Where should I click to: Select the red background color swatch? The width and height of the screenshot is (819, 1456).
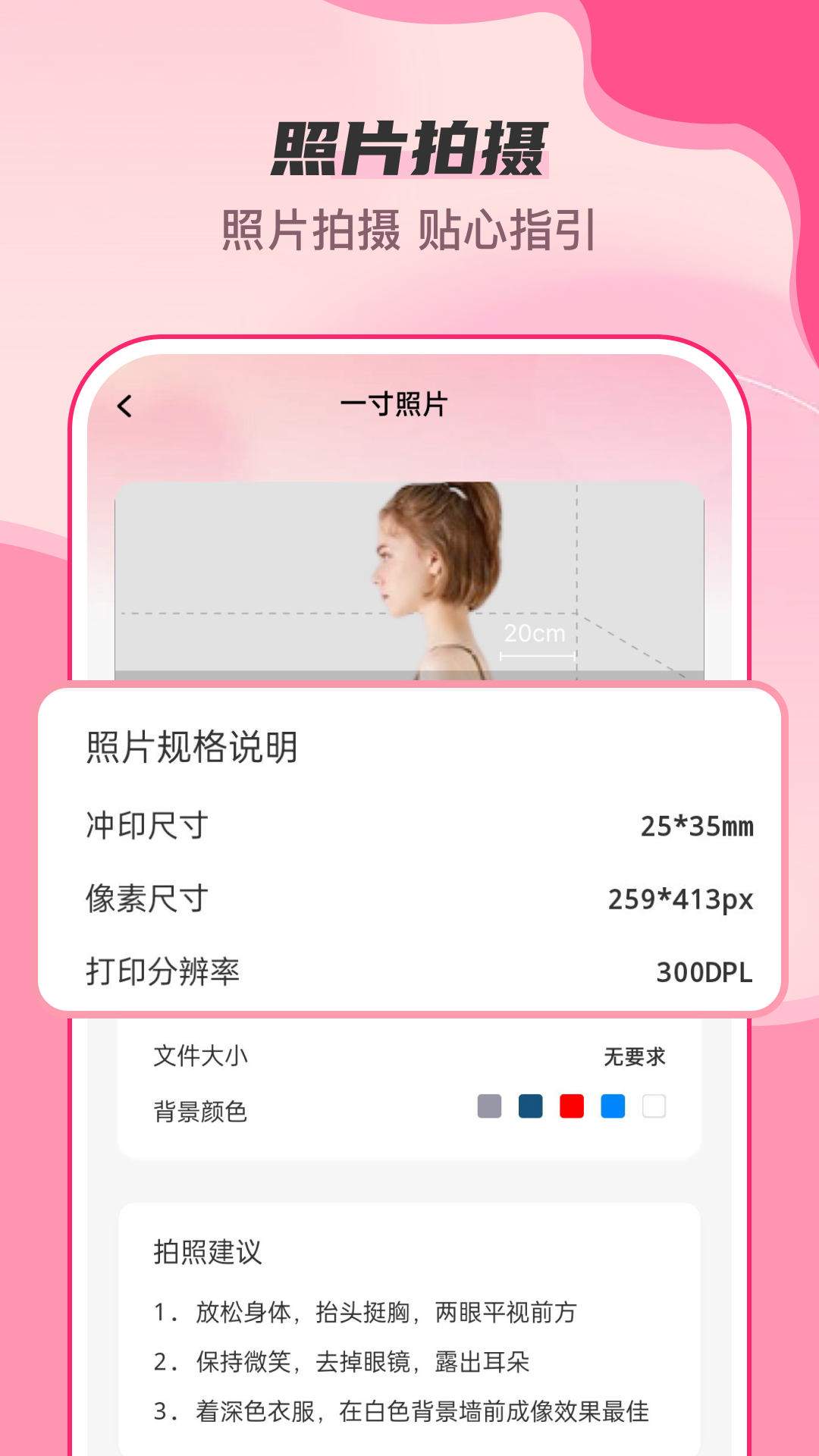pos(570,1107)
